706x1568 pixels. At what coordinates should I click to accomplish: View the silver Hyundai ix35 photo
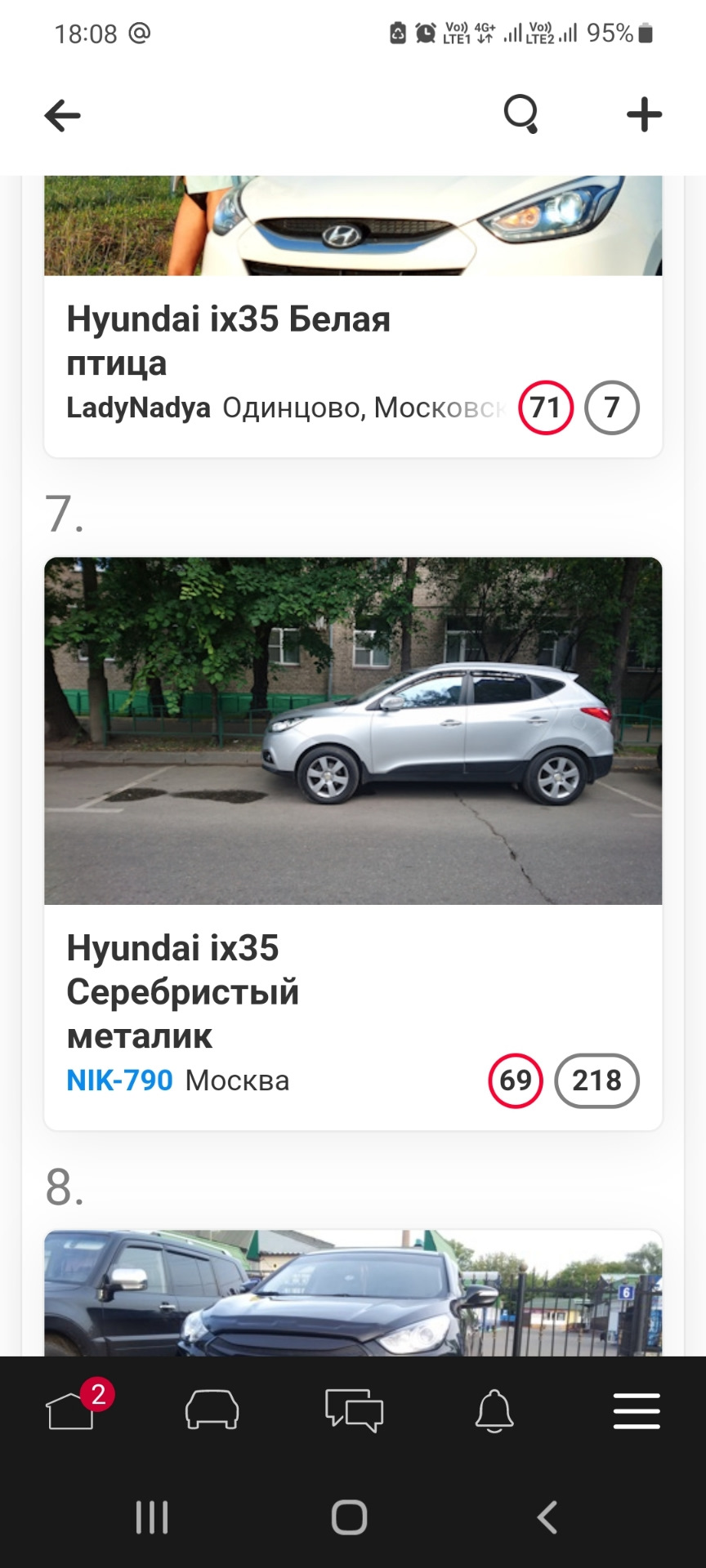coord(353,731)
